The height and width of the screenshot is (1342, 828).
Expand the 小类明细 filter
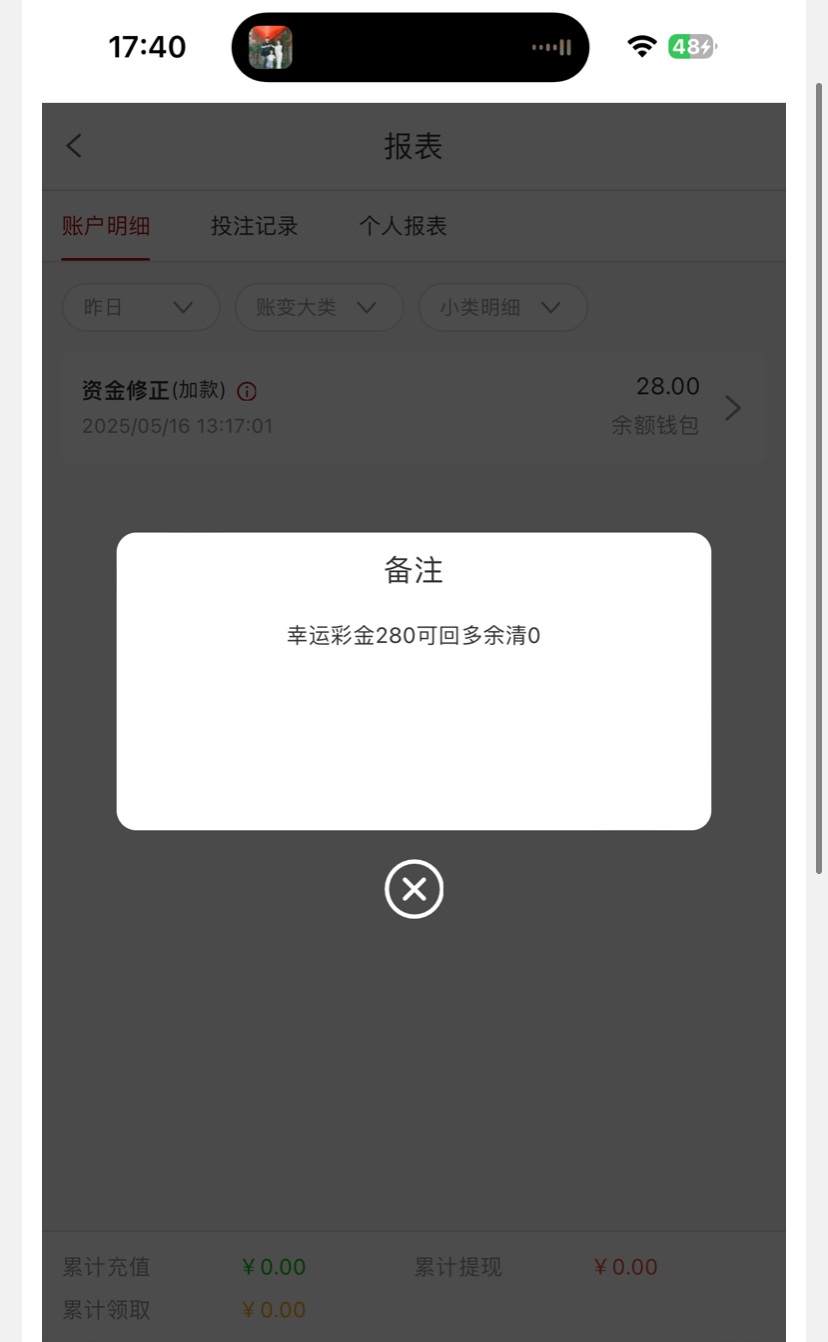(502, 308)
